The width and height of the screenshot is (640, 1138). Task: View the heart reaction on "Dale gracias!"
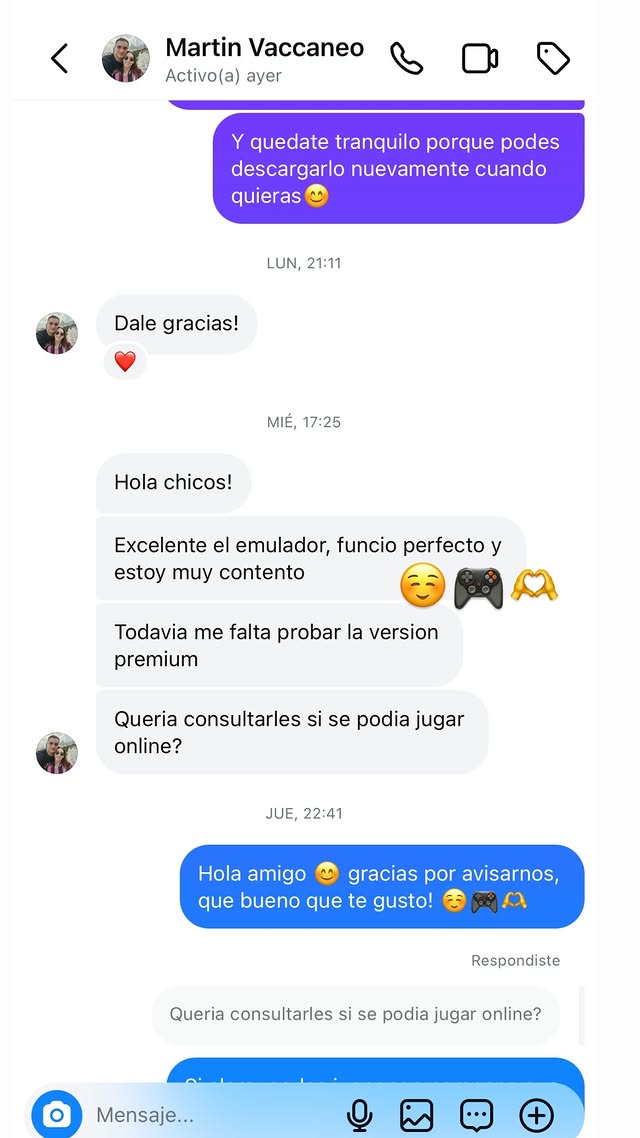point(125,362)
